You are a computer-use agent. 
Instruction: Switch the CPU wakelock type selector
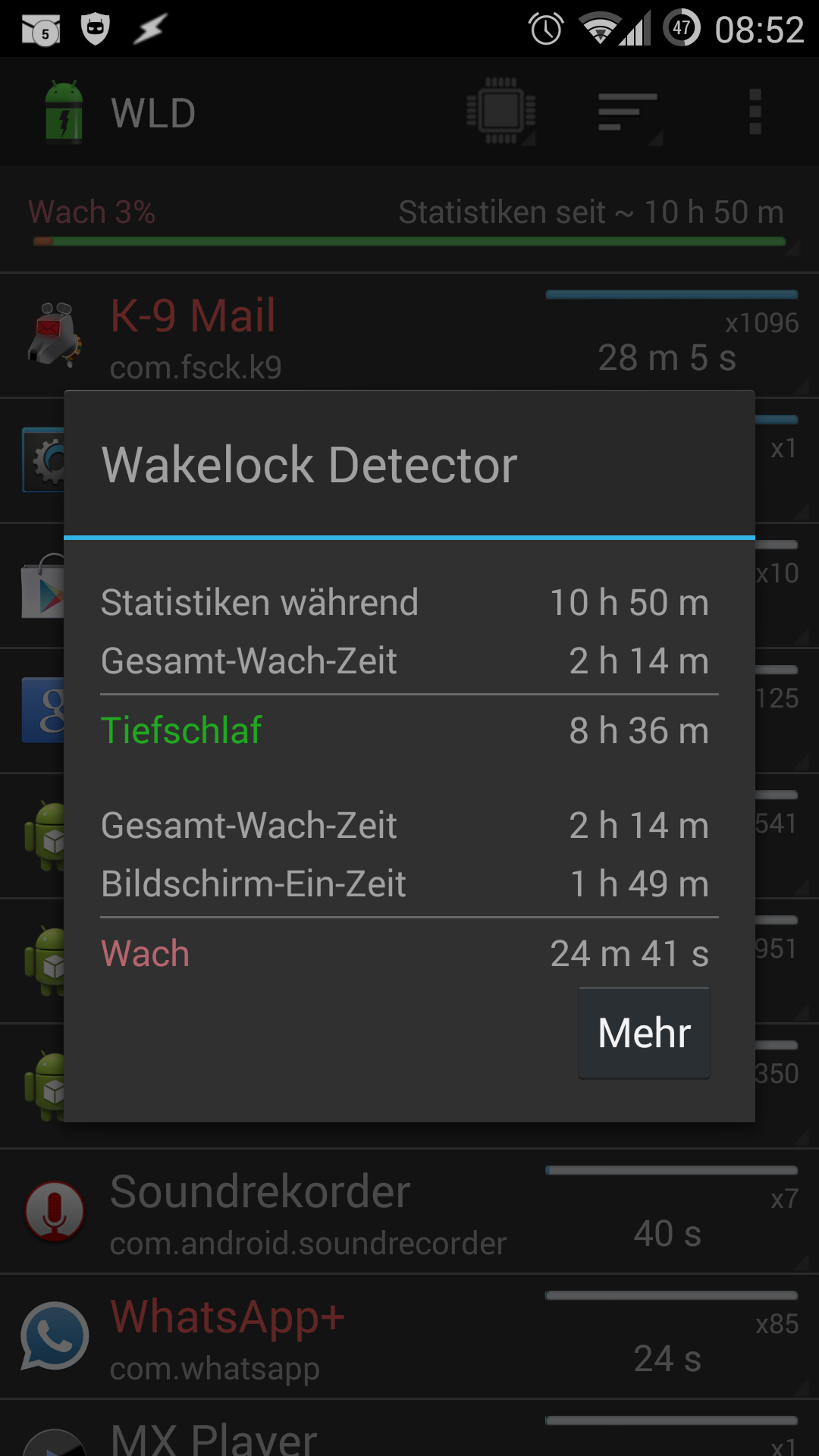pyautogui.click(x=501, y=112)
